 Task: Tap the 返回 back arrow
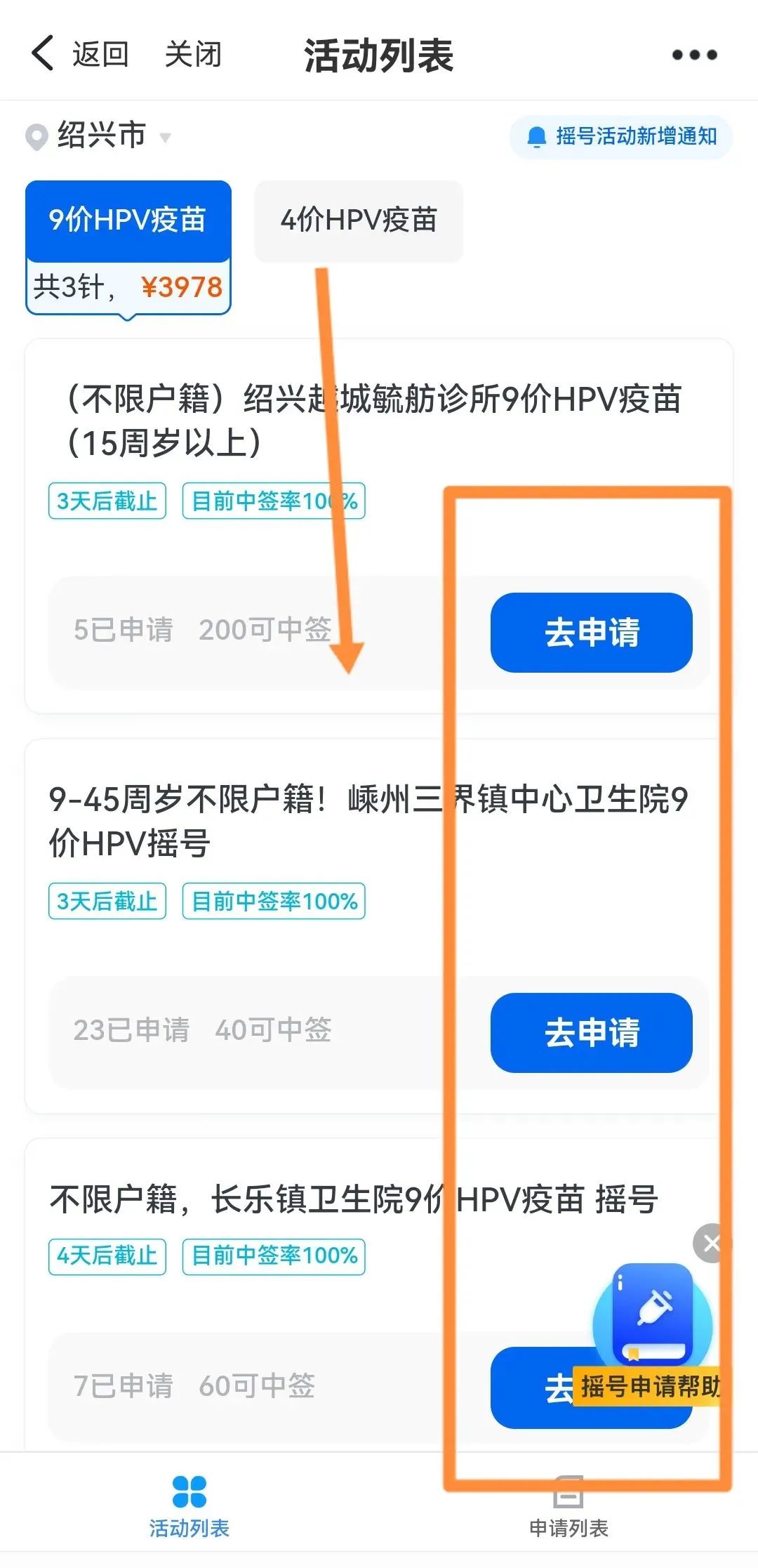pyautogui.click(x=44, y=54)
